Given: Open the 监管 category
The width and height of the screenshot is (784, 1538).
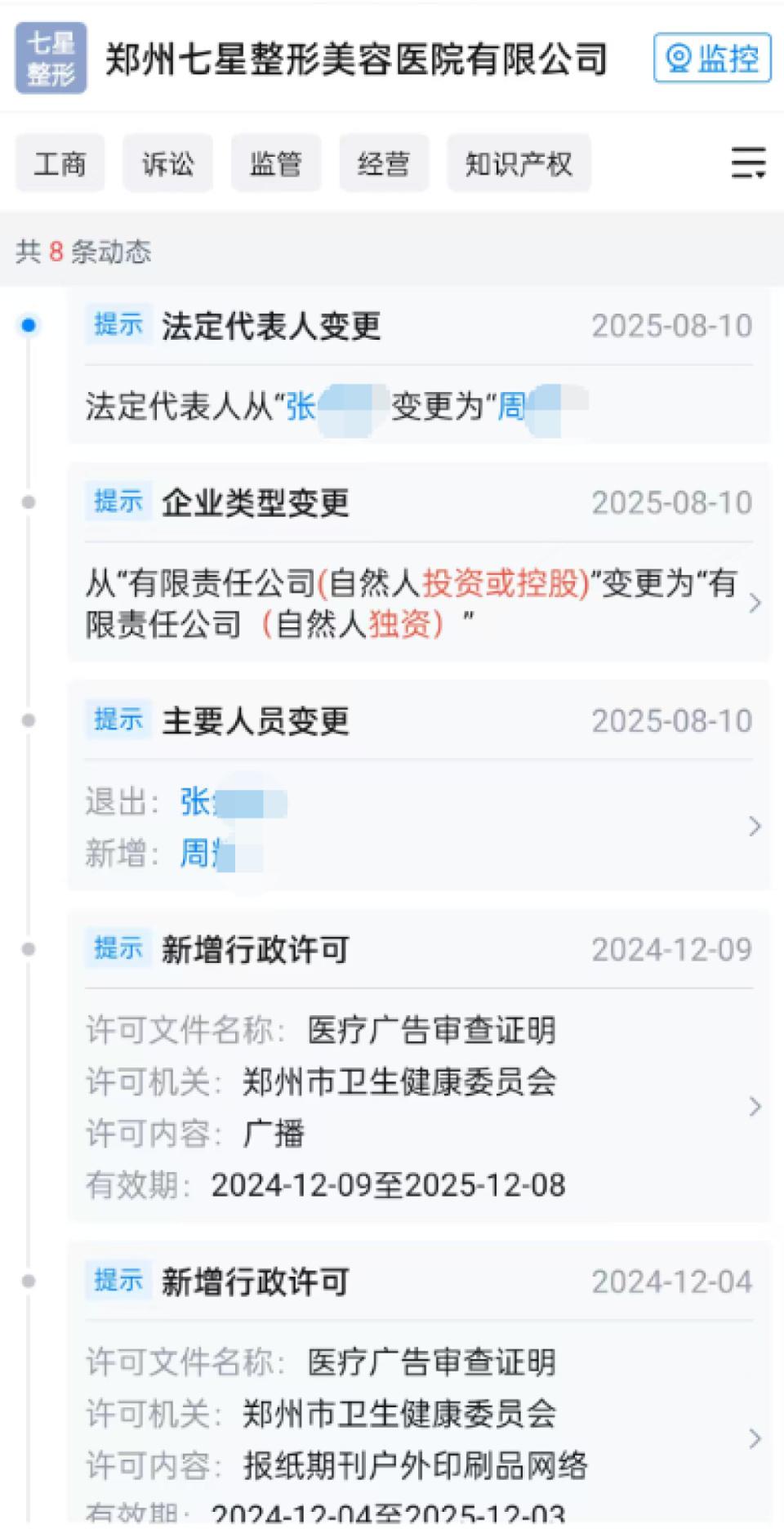Looking at the screenshot, I should click(275, 163).
